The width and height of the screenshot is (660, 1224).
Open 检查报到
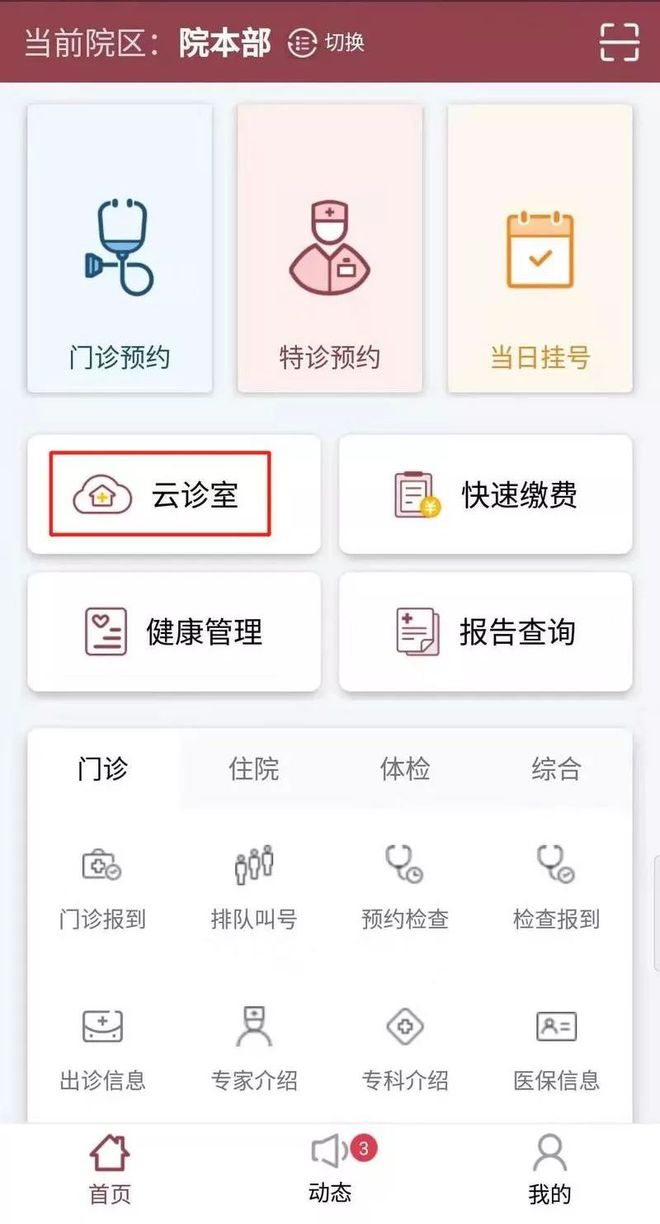click(556, 888)
